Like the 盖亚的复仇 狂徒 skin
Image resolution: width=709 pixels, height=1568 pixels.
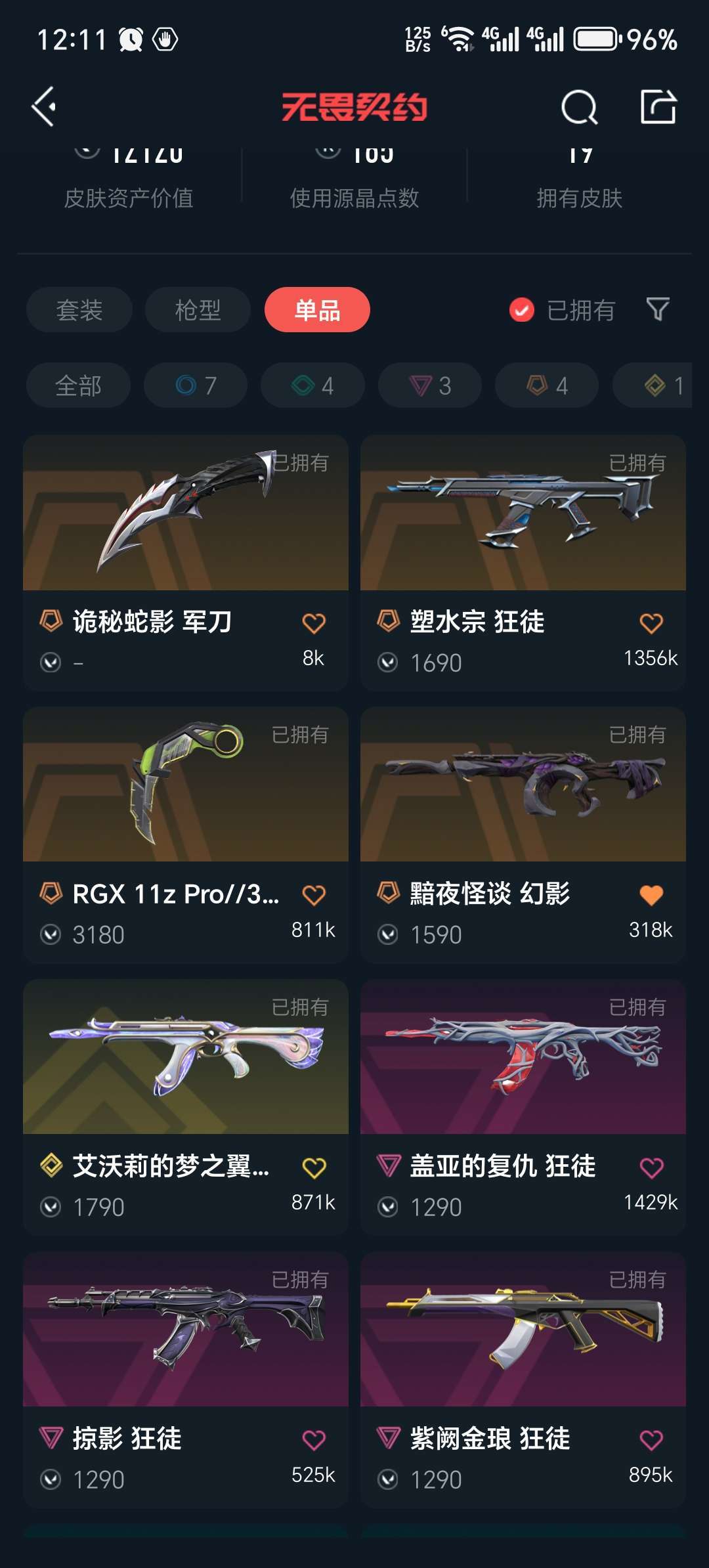coord(651,1167)
